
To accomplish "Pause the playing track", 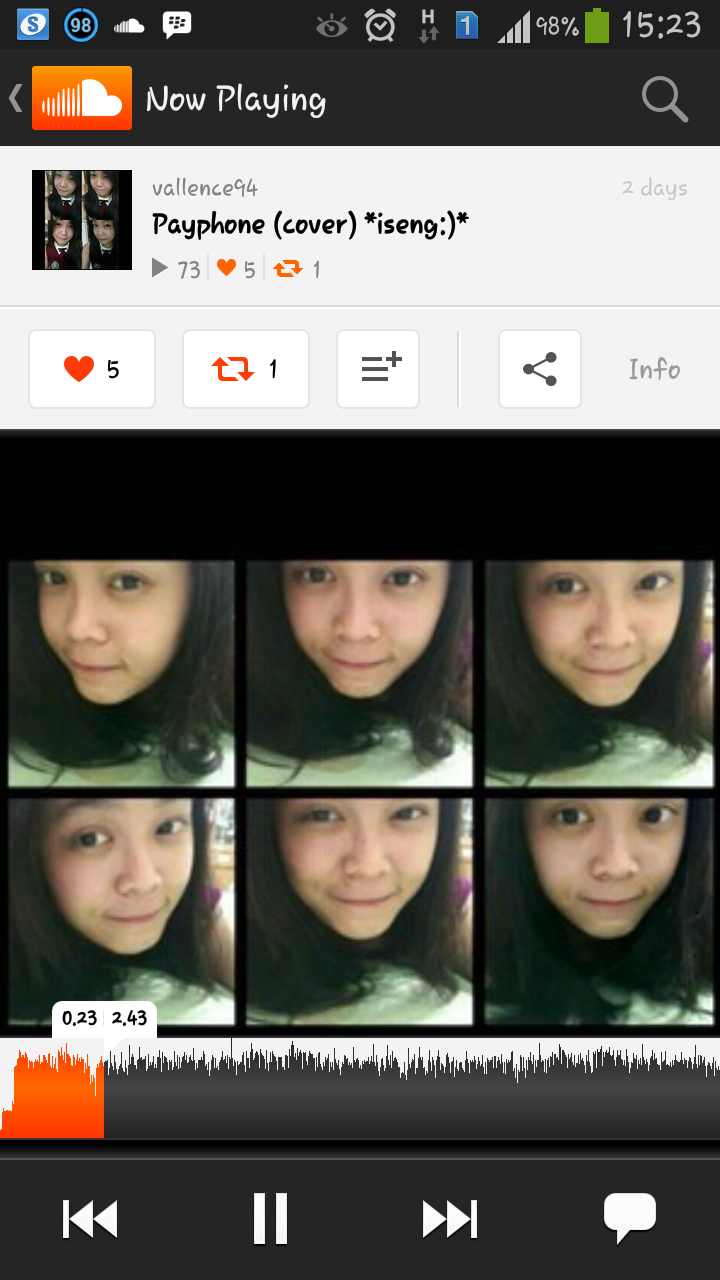I will coord(270,1219).
